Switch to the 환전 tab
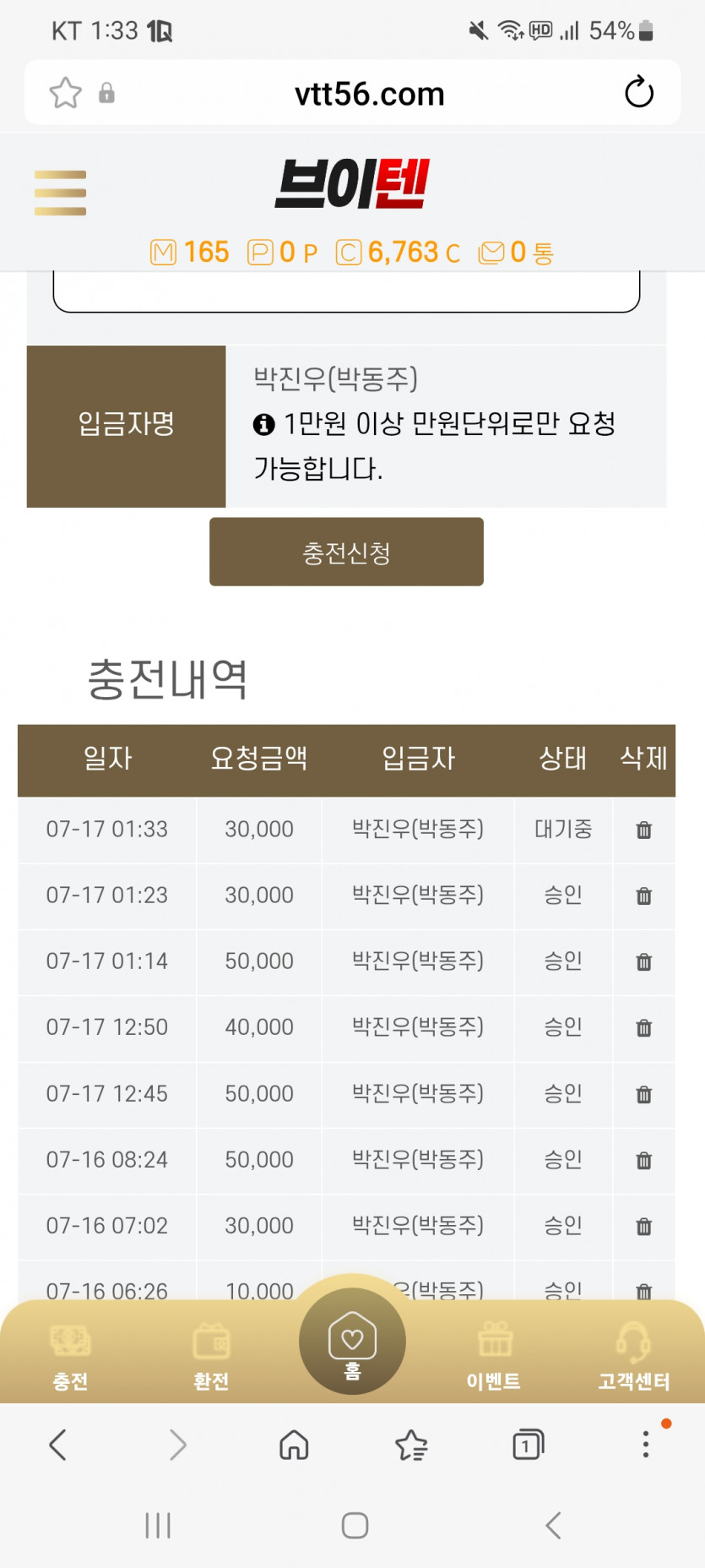 211,1357
